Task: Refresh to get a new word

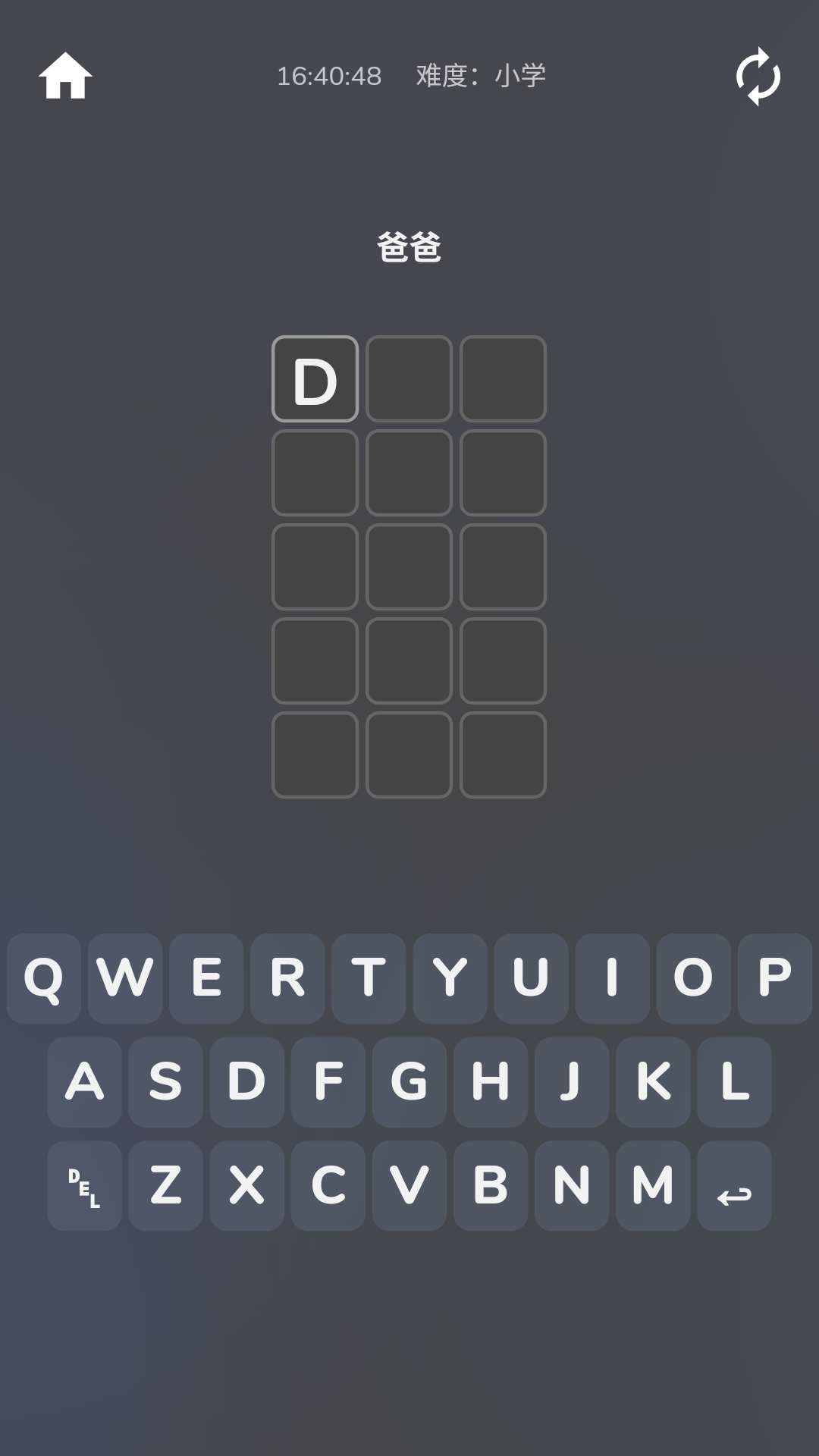Action: coord(758,76)
